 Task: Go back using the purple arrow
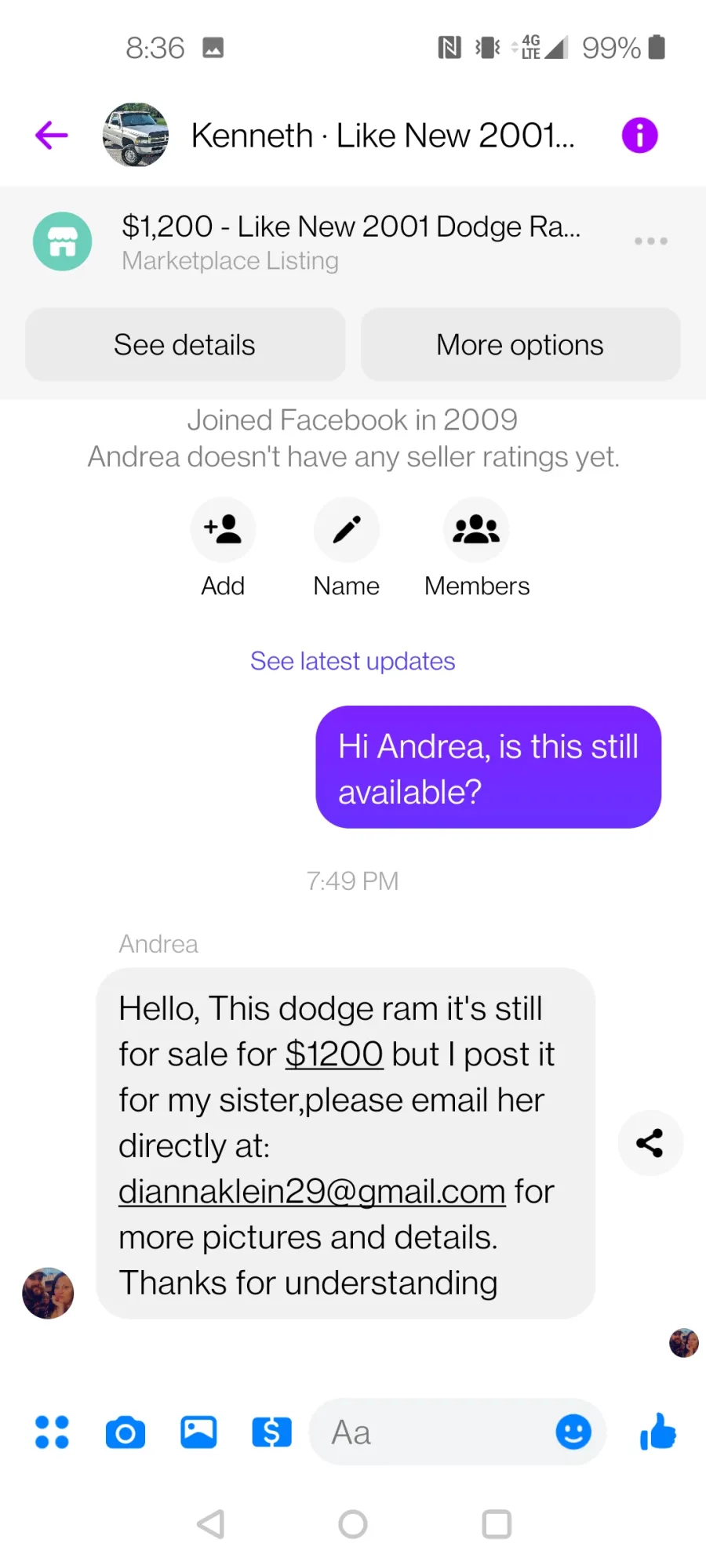coord(52,135)
